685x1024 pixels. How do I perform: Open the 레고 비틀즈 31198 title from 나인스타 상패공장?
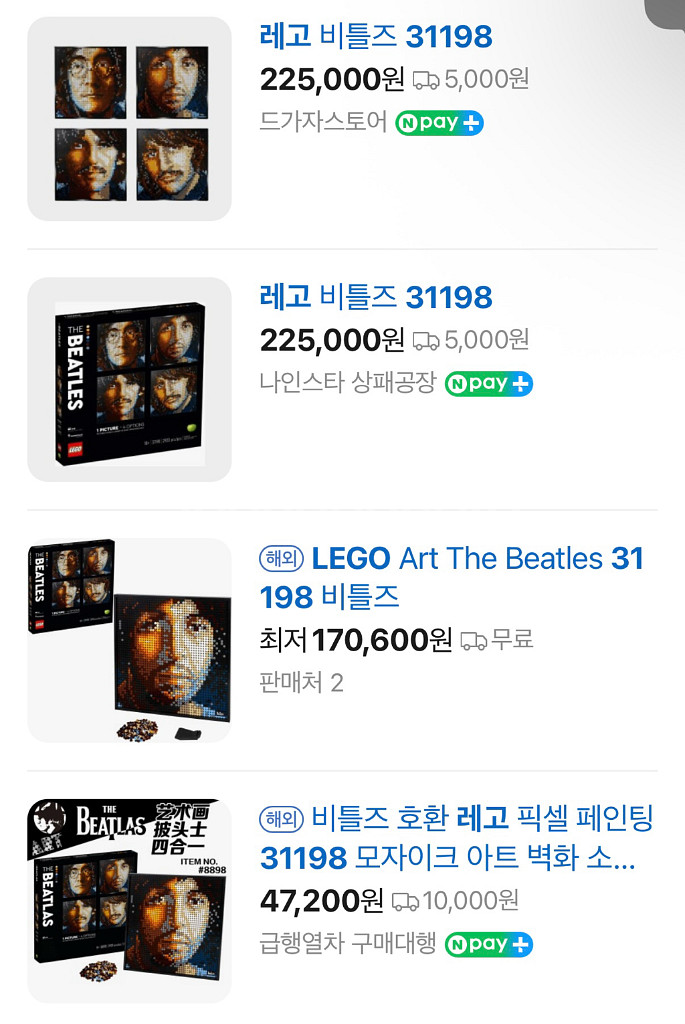[376, 297]
